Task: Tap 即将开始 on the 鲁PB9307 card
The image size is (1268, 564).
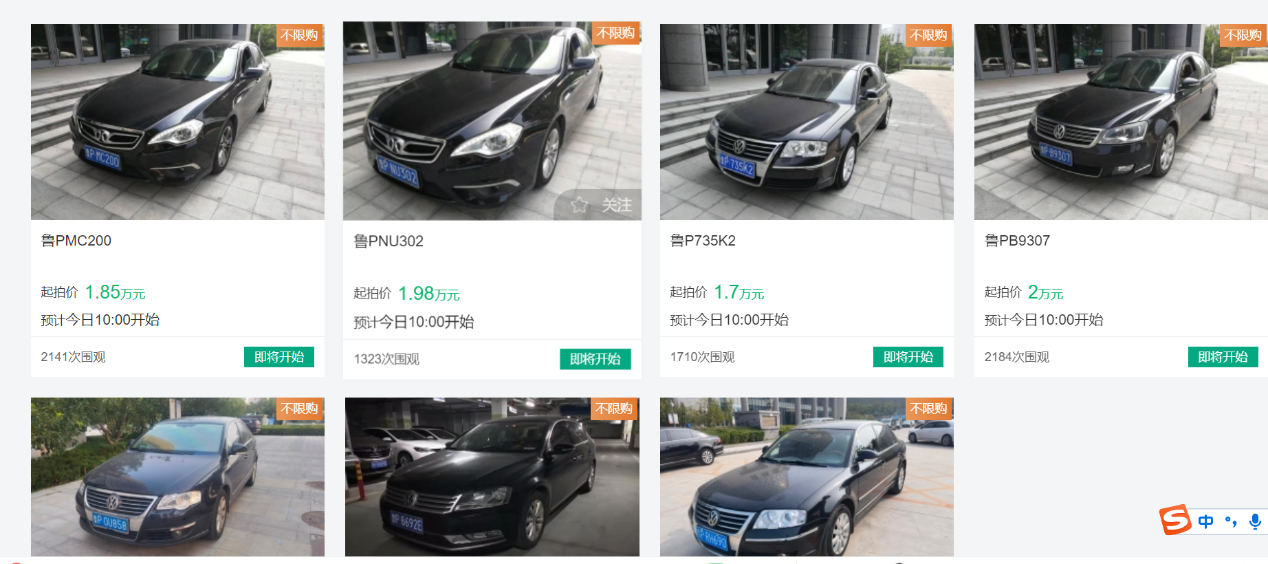Action: point(1223,357)
